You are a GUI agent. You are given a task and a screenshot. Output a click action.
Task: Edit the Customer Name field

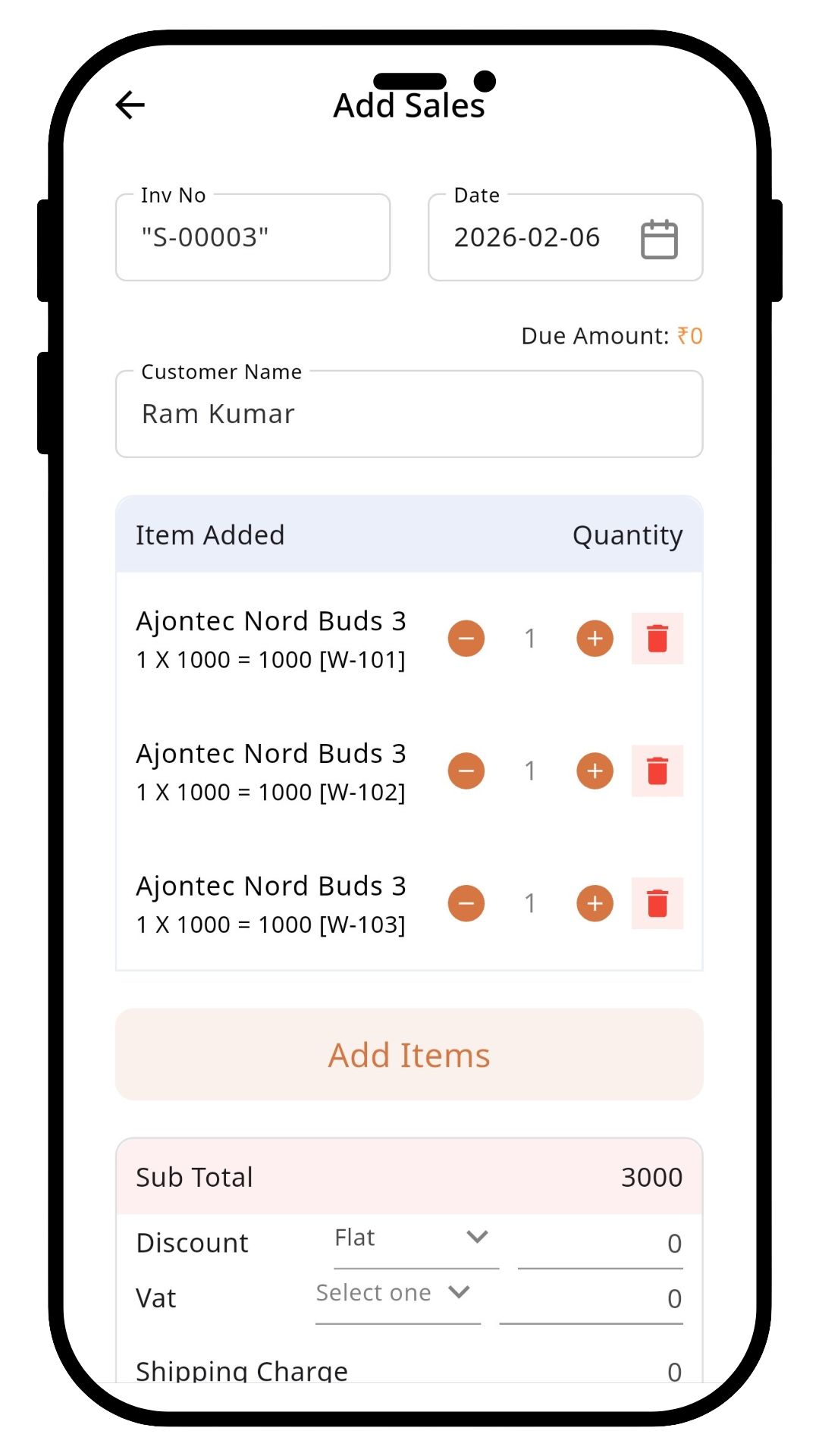coord(409,414)
